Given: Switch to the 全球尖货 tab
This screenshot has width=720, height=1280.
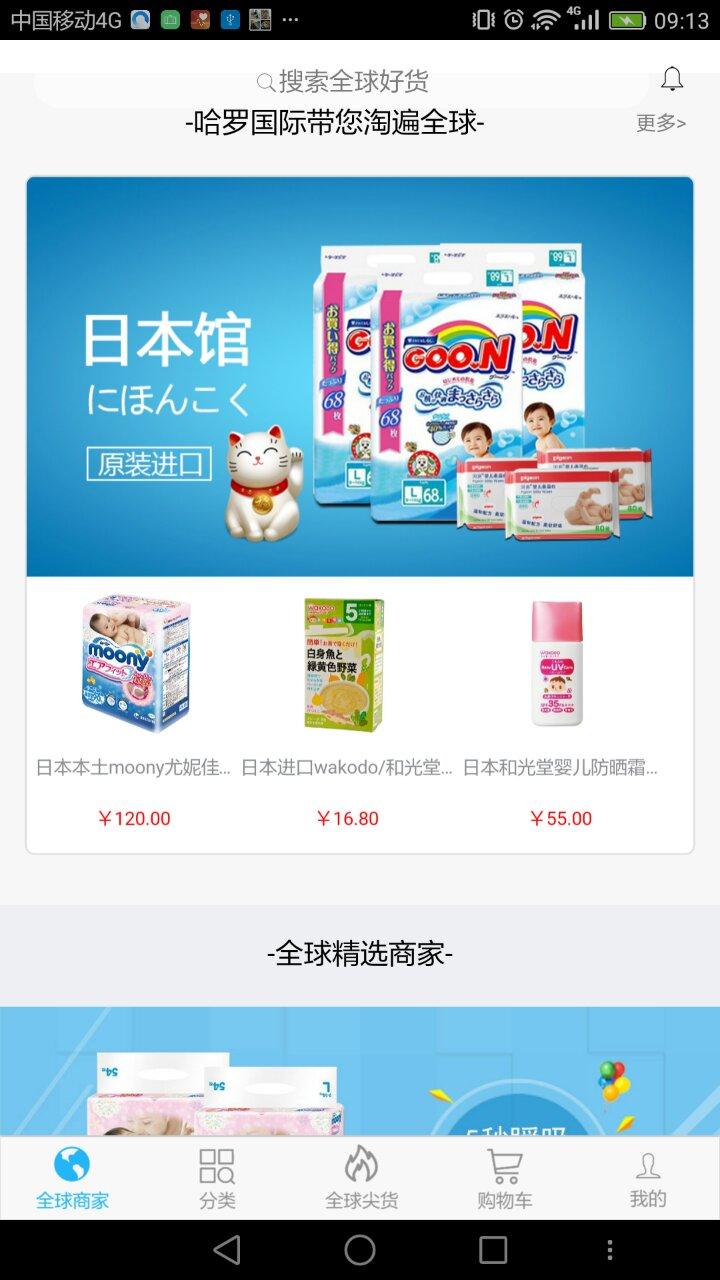Looking at the screenshot, I should (x=361, y=1179).
